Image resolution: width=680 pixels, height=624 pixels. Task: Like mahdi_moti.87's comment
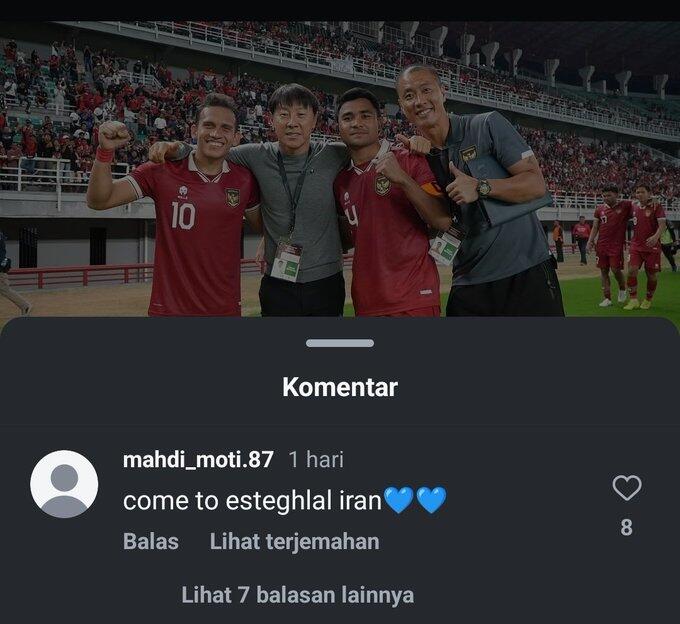(626, 488)
